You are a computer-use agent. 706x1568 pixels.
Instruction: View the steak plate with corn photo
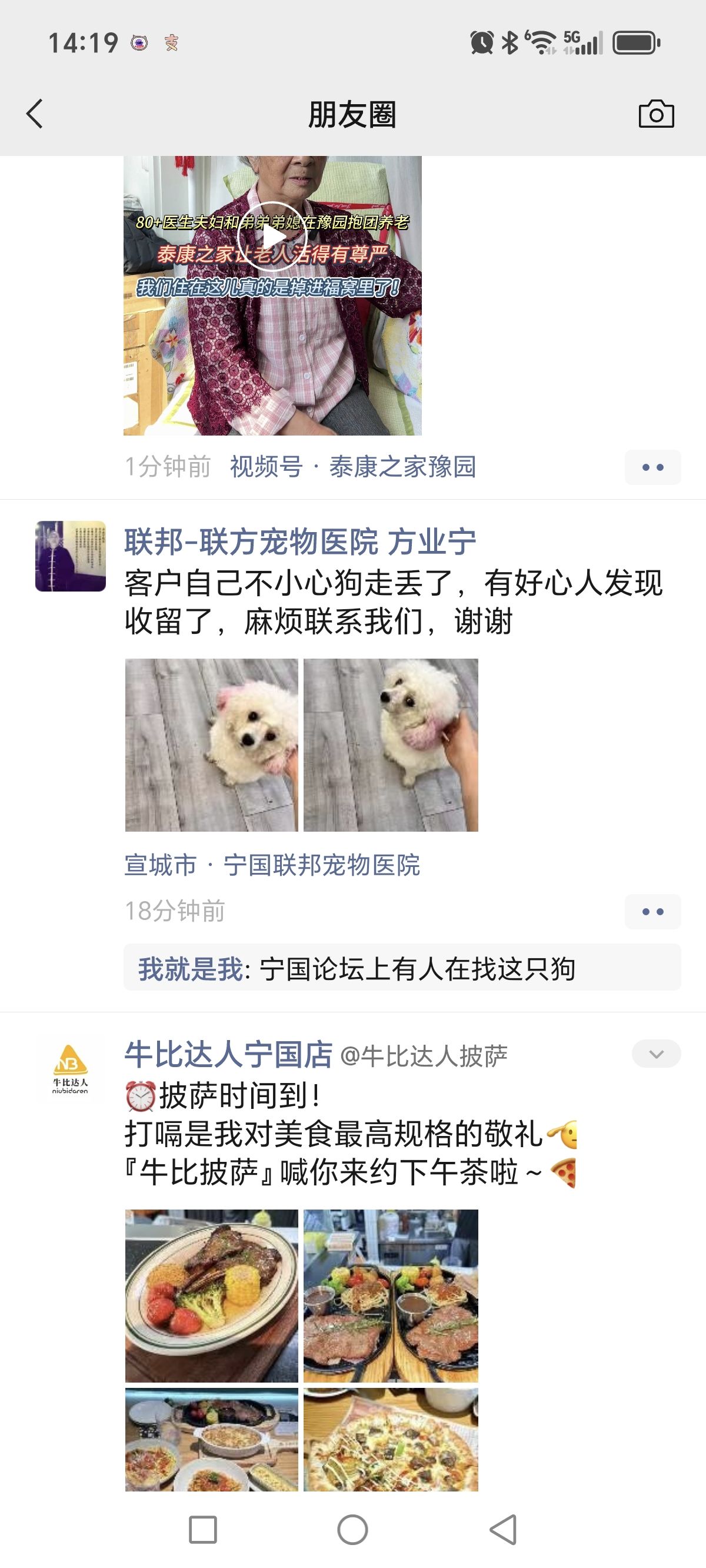211,1295
